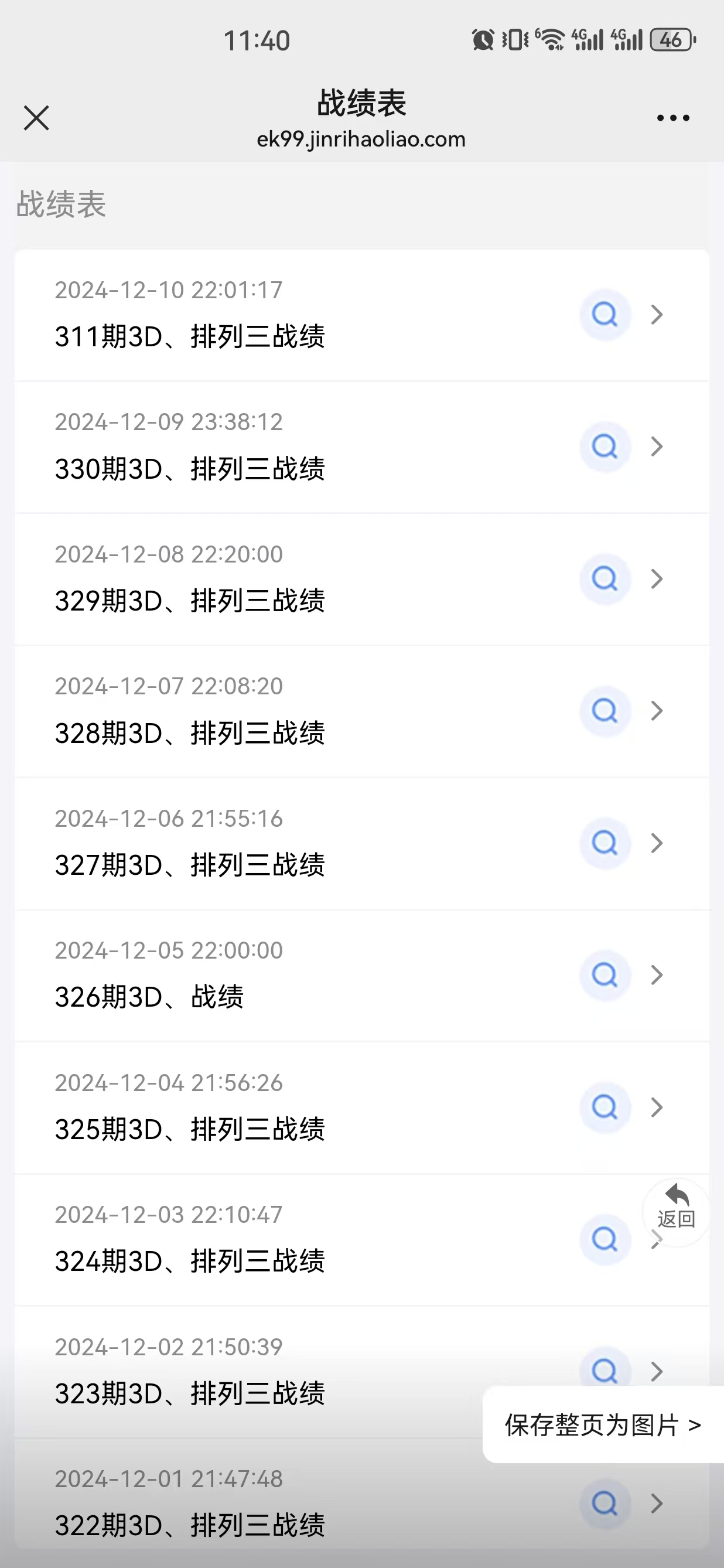
Task: Tap the floating 返回 back button
Action: [x=677, y=1206]
